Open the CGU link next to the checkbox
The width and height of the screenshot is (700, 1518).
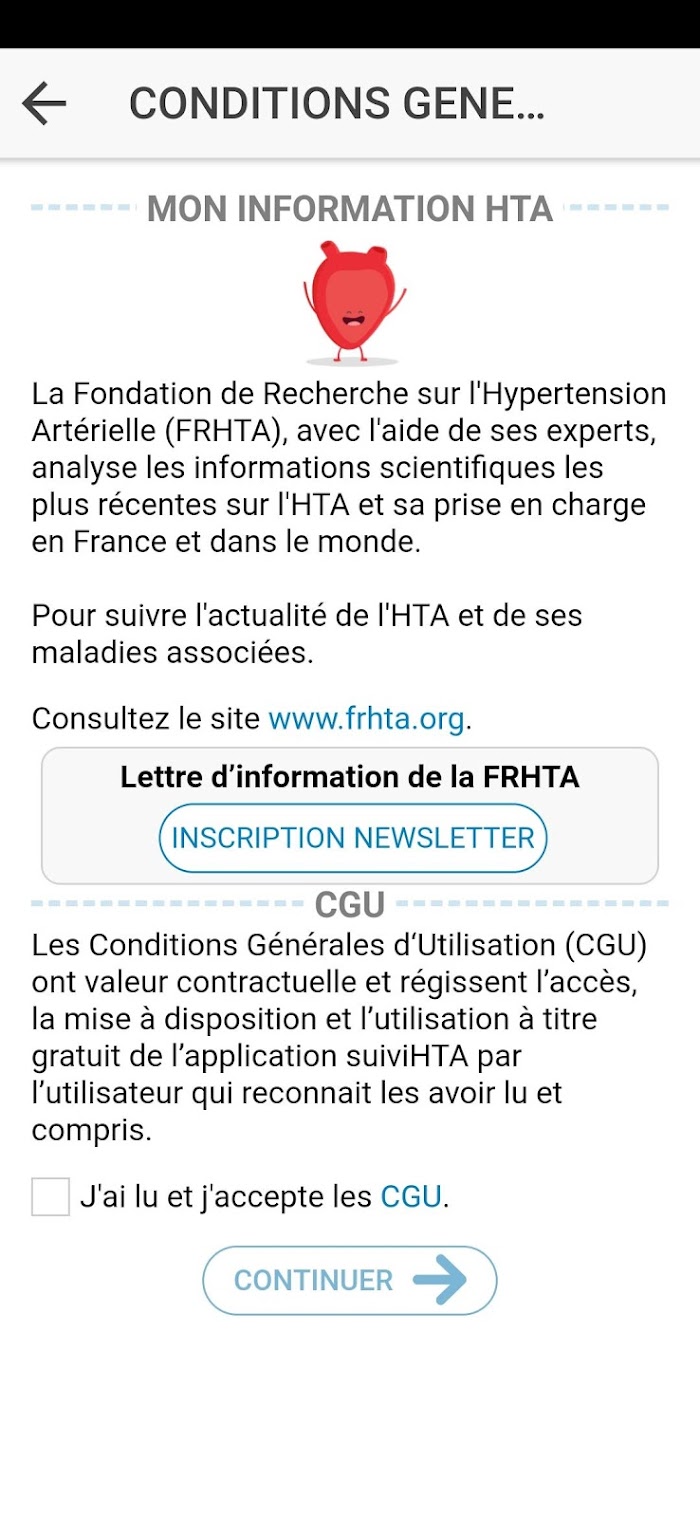(411, 1196)
